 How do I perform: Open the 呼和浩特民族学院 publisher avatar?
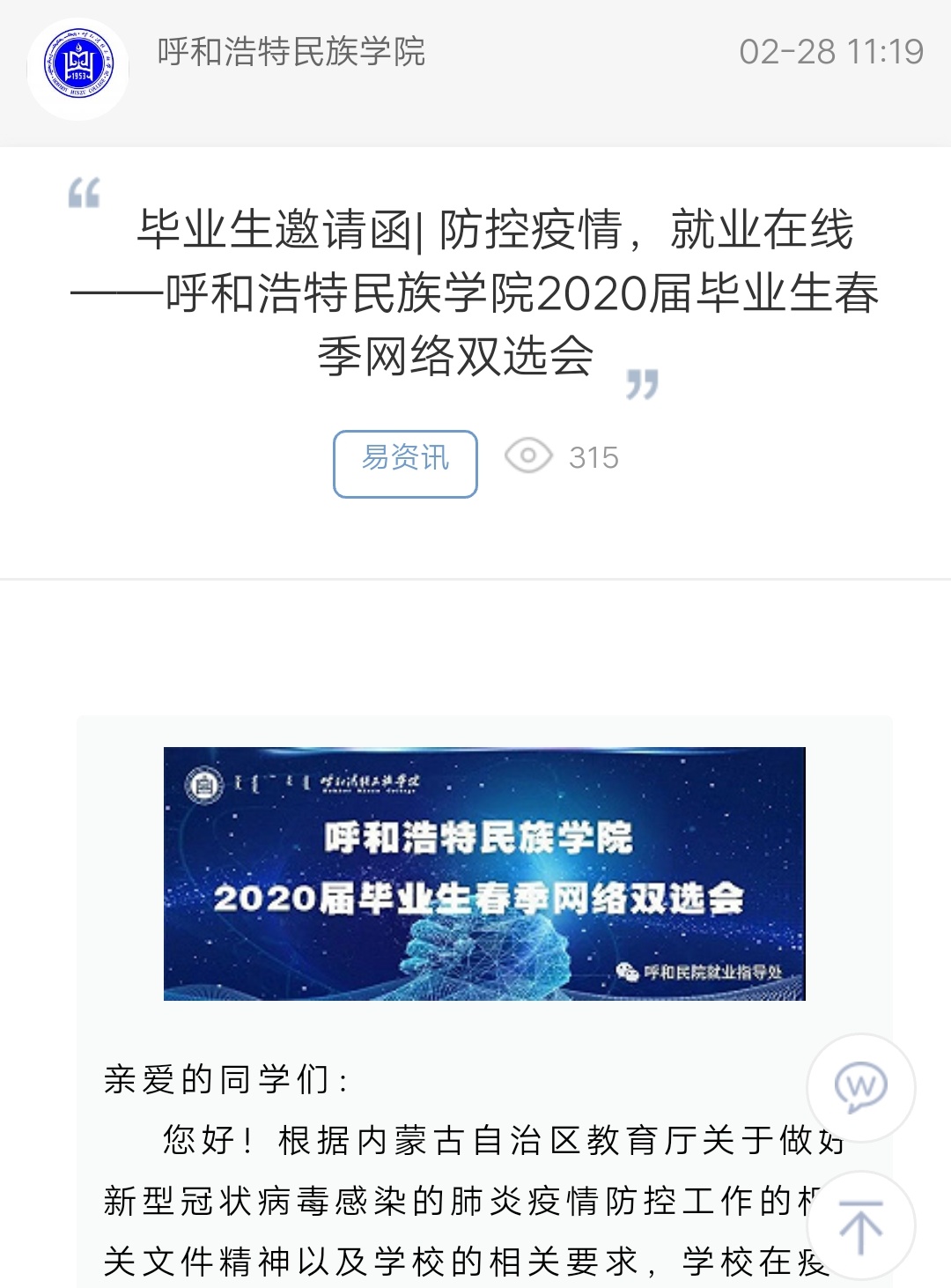pyautogui.click(x=78, y=69)
